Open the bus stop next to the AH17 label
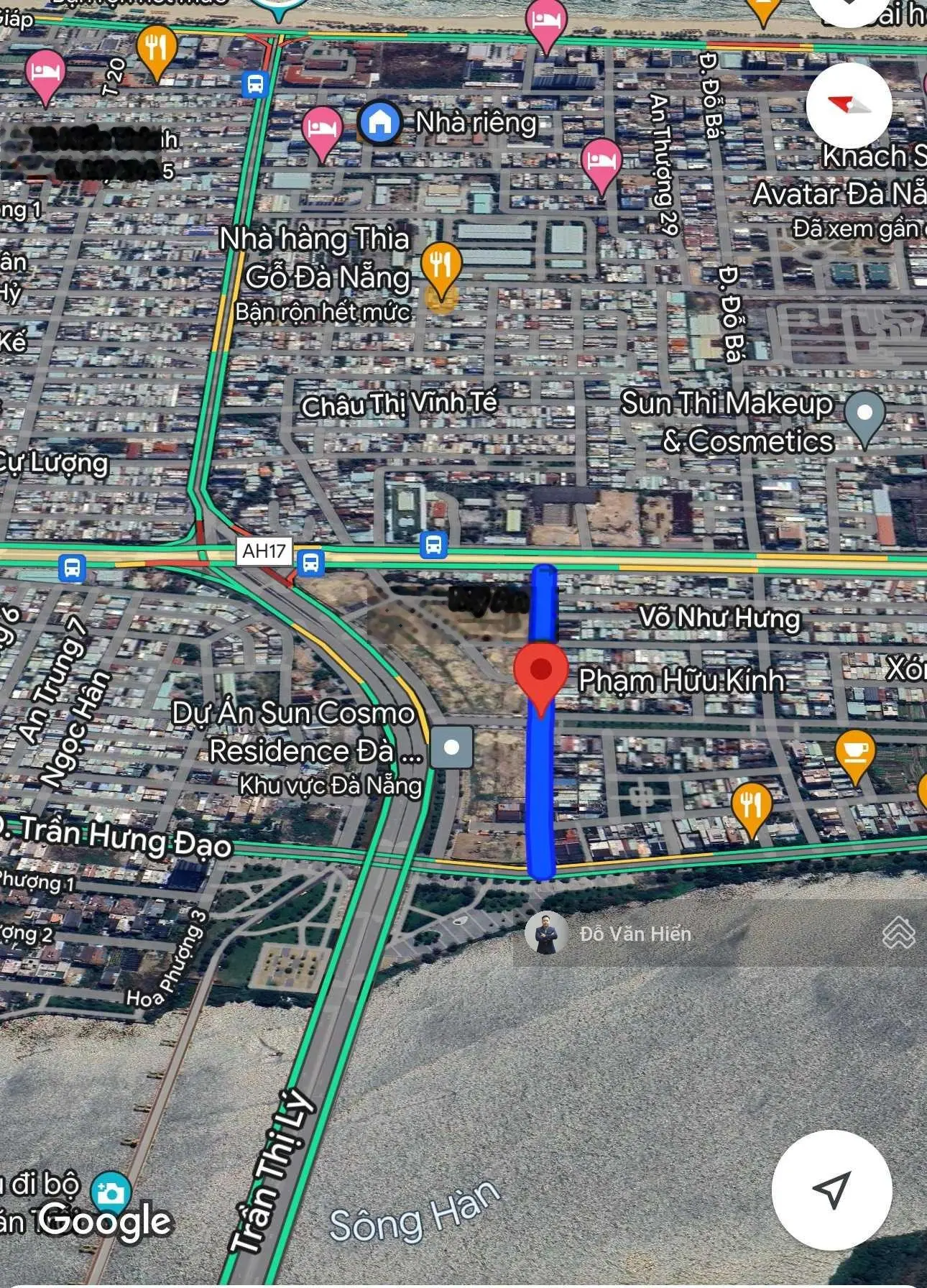This screenshot has height=1288, width=927. [310, 562]
